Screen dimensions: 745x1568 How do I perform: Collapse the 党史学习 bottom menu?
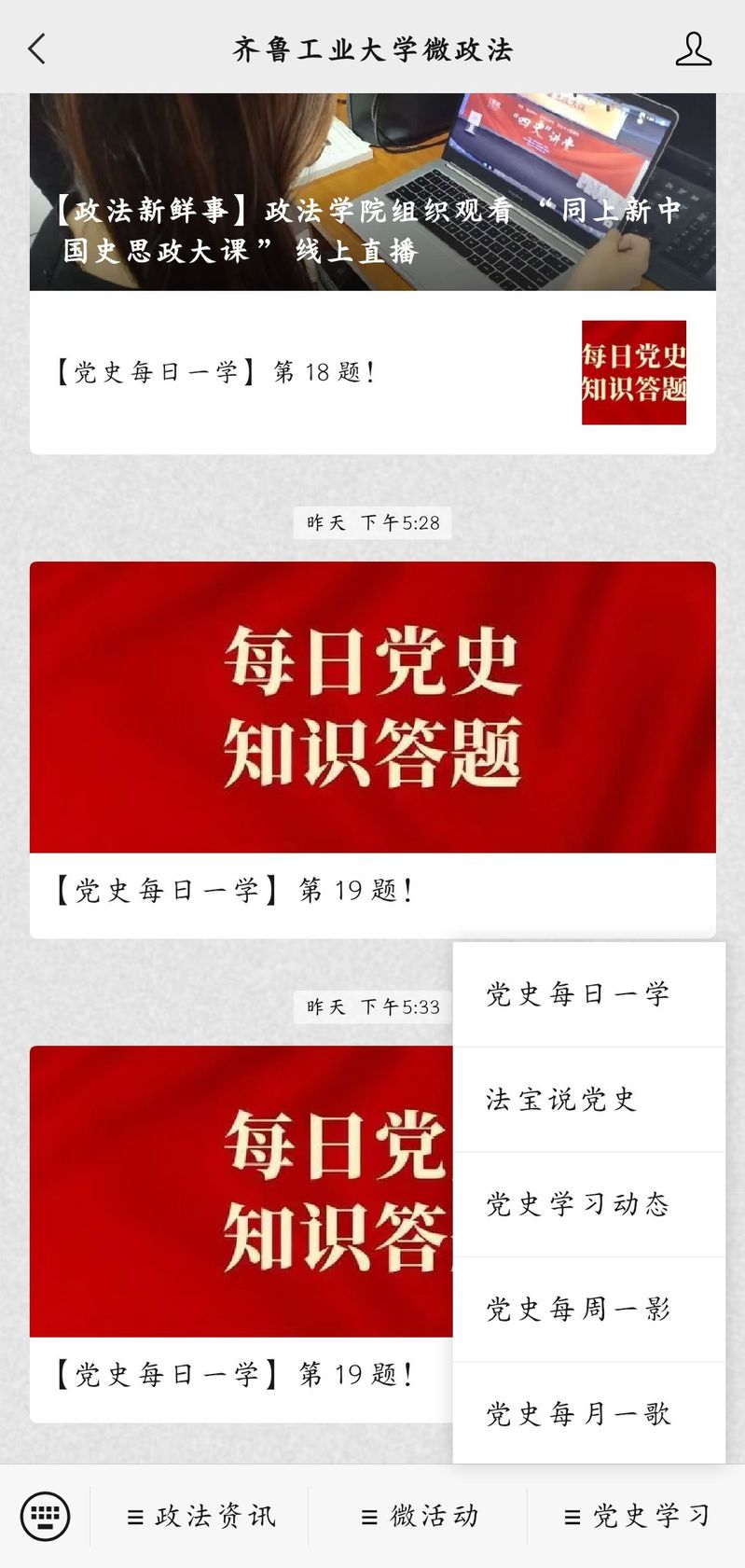click(637, 1517)
